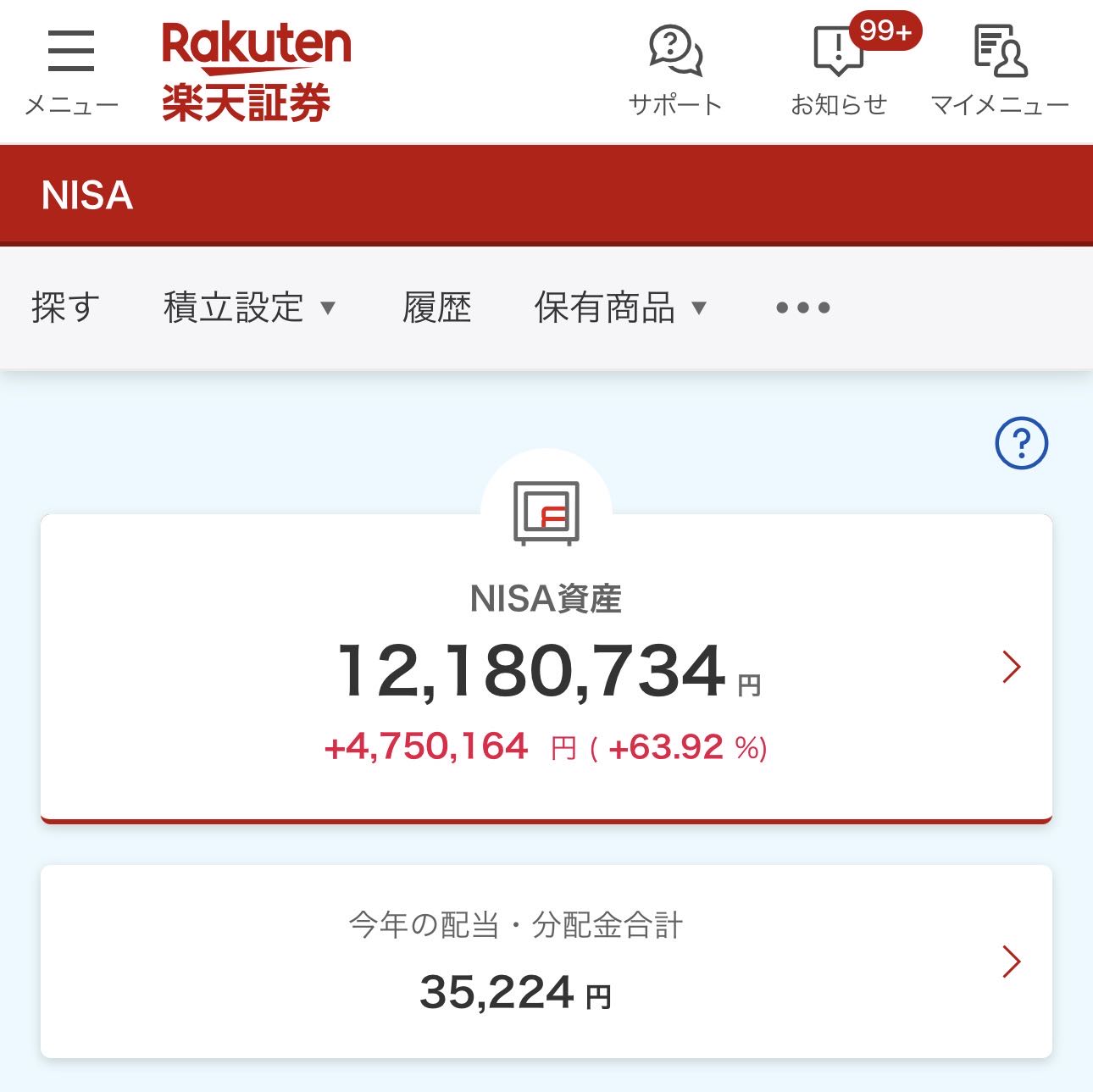View 今年の配当・分配金合計 details

click(546, 962)
